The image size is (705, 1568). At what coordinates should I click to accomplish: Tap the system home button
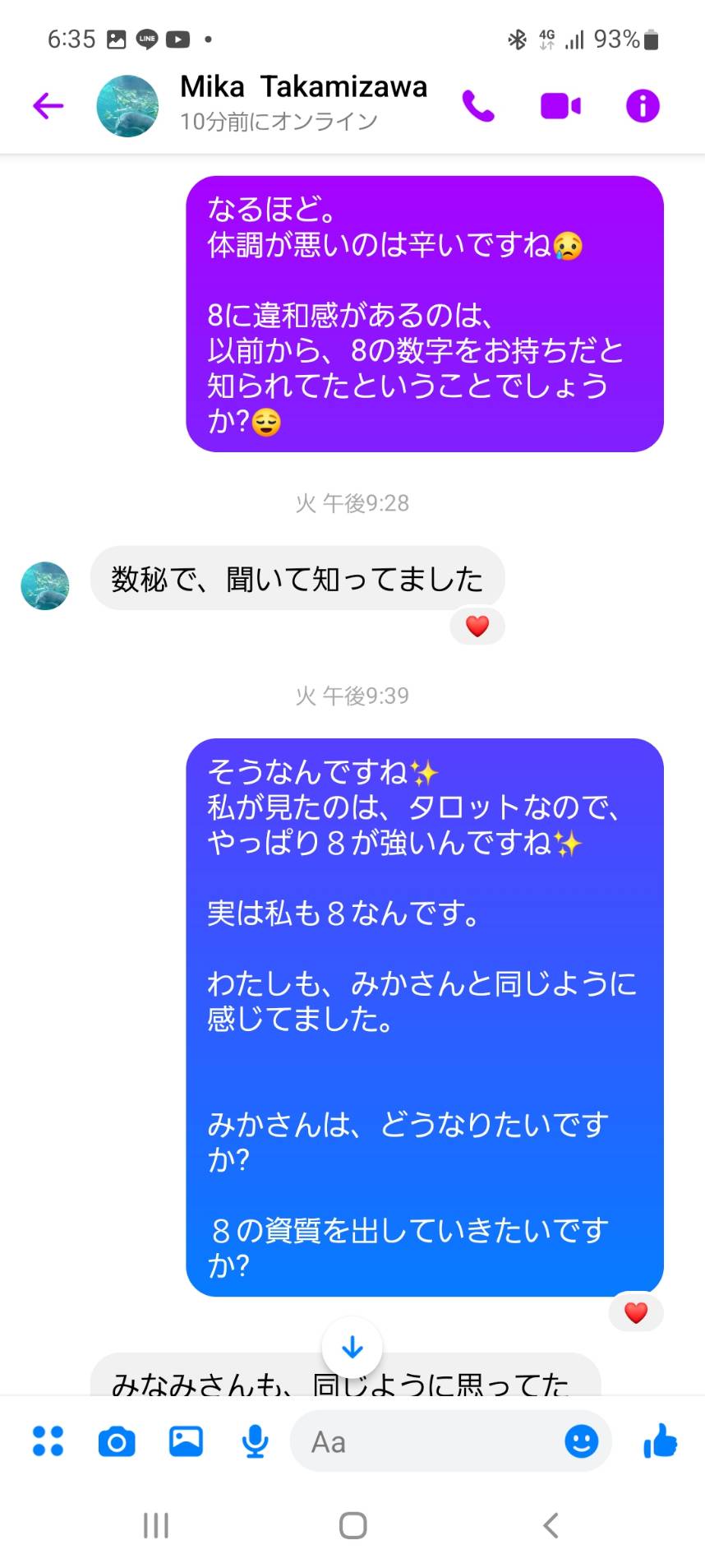(352, 1525)
